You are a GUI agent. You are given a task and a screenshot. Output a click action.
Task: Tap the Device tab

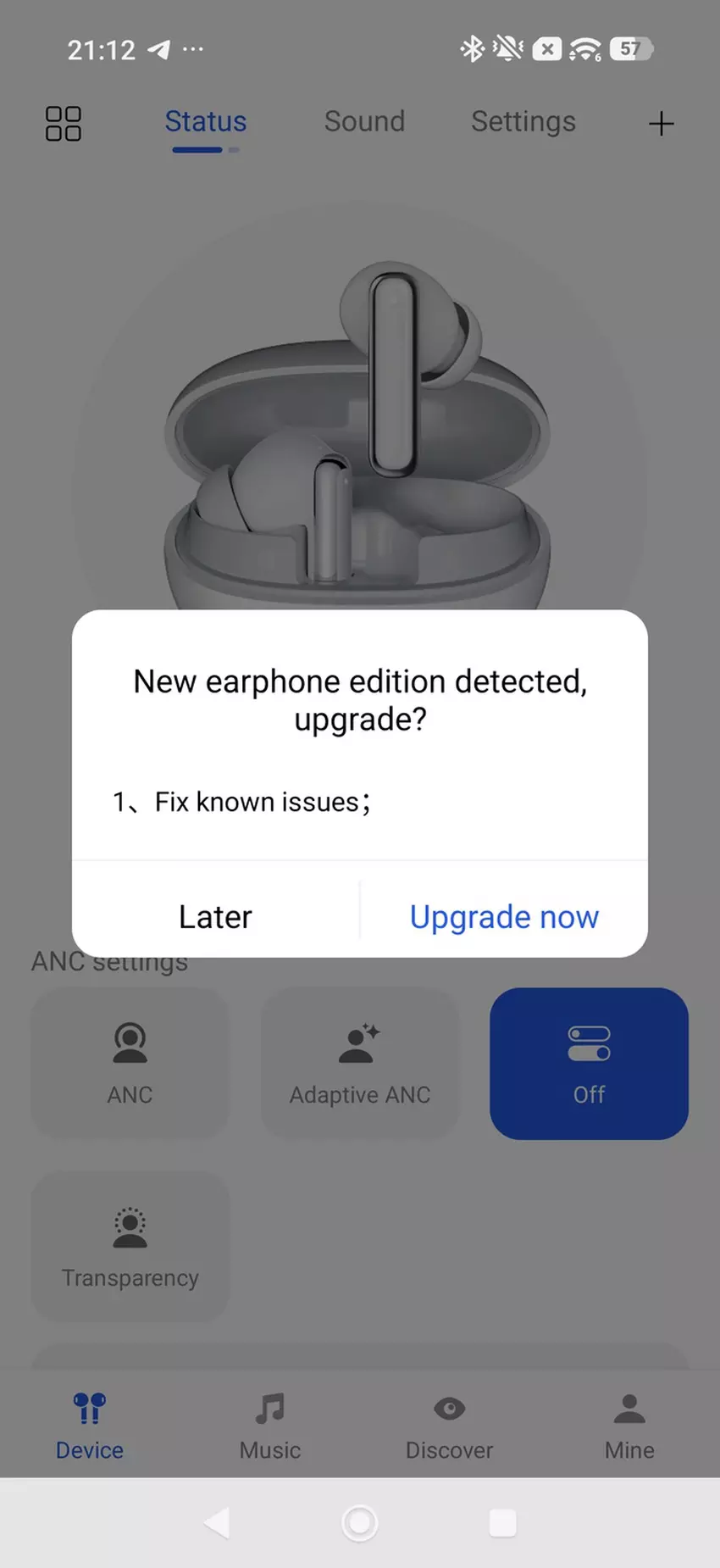point(90,1426)
